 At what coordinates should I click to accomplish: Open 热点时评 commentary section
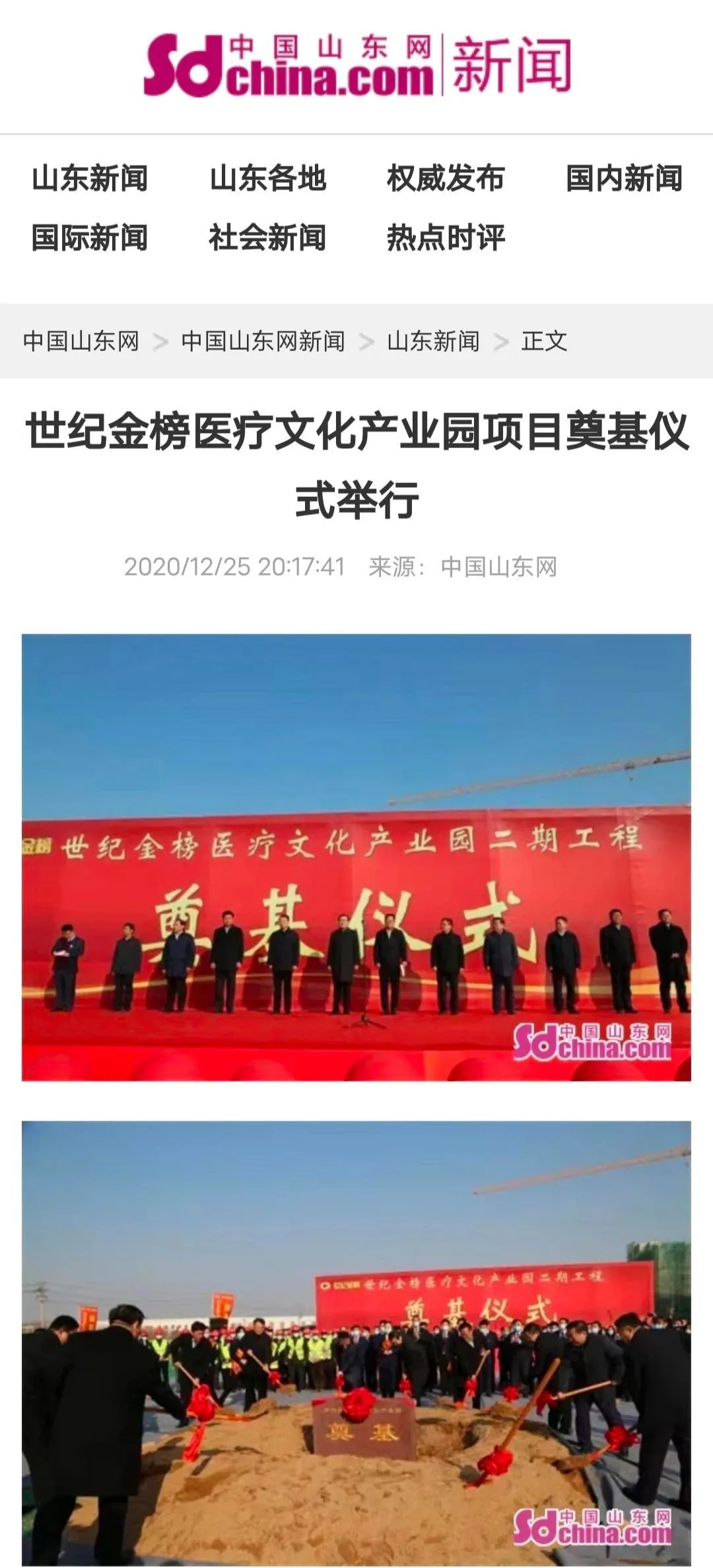446,238
